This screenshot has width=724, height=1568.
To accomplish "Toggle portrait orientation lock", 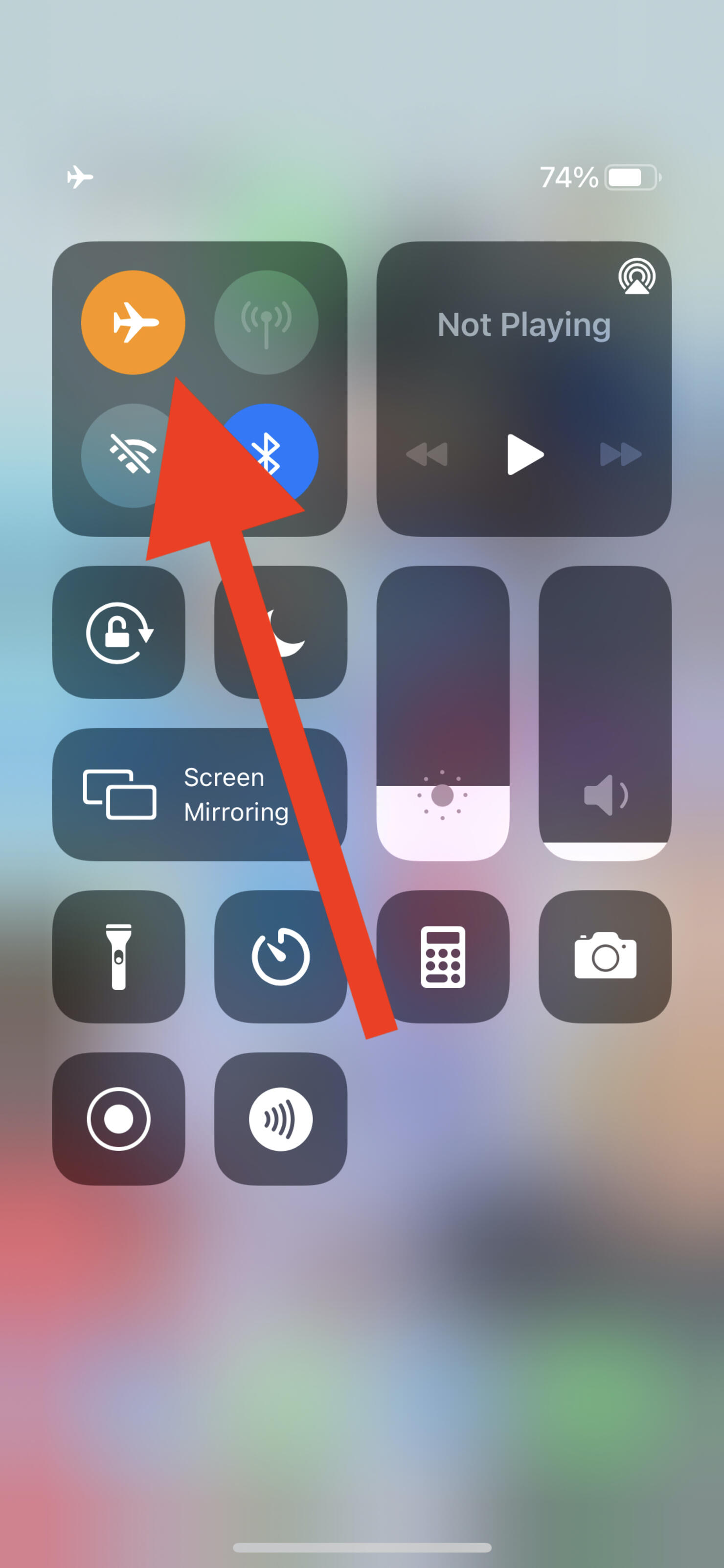I will (119, 633).
